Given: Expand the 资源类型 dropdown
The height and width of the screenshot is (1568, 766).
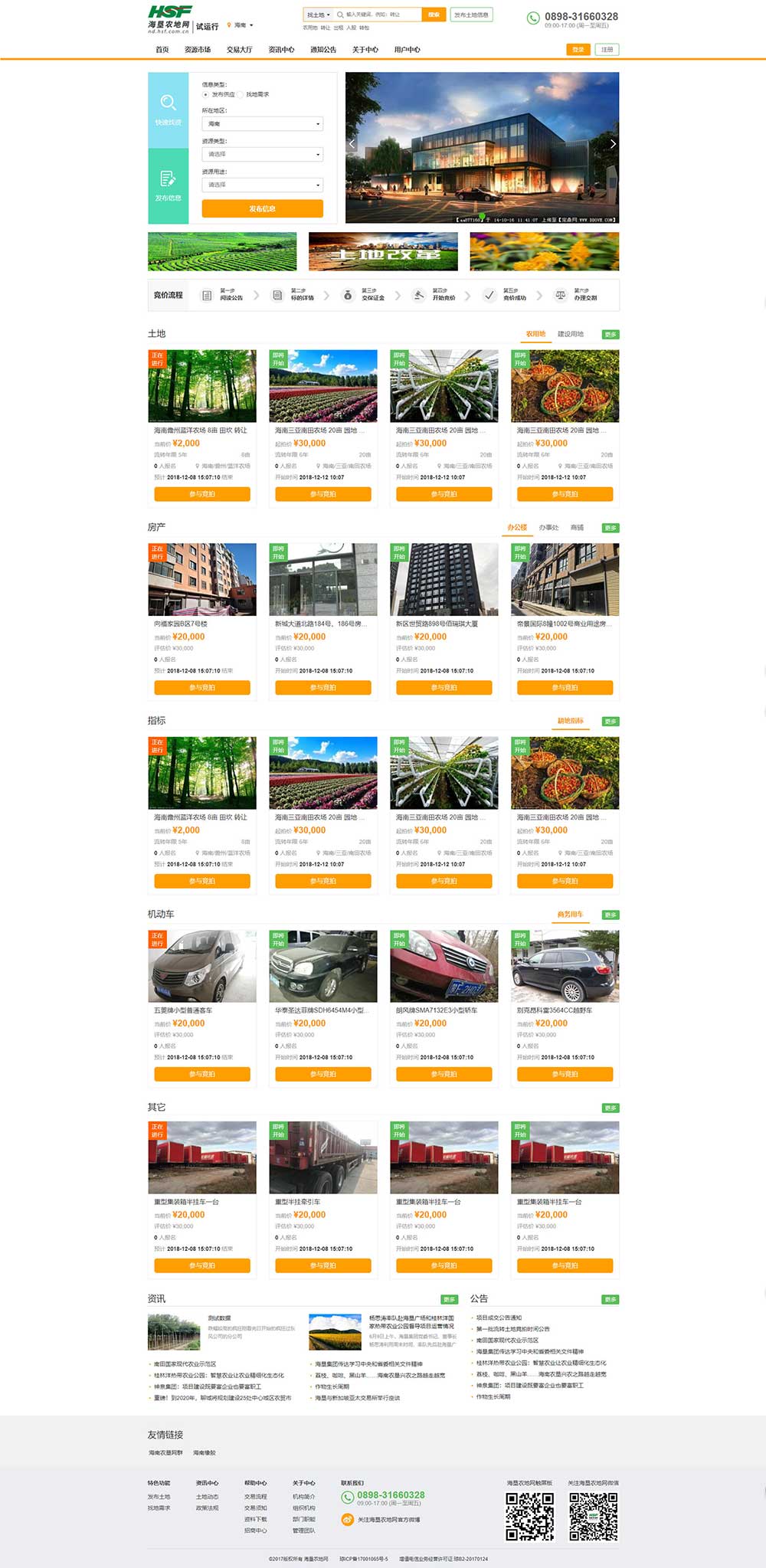Looking at the screenshot, I should point(262,154).
